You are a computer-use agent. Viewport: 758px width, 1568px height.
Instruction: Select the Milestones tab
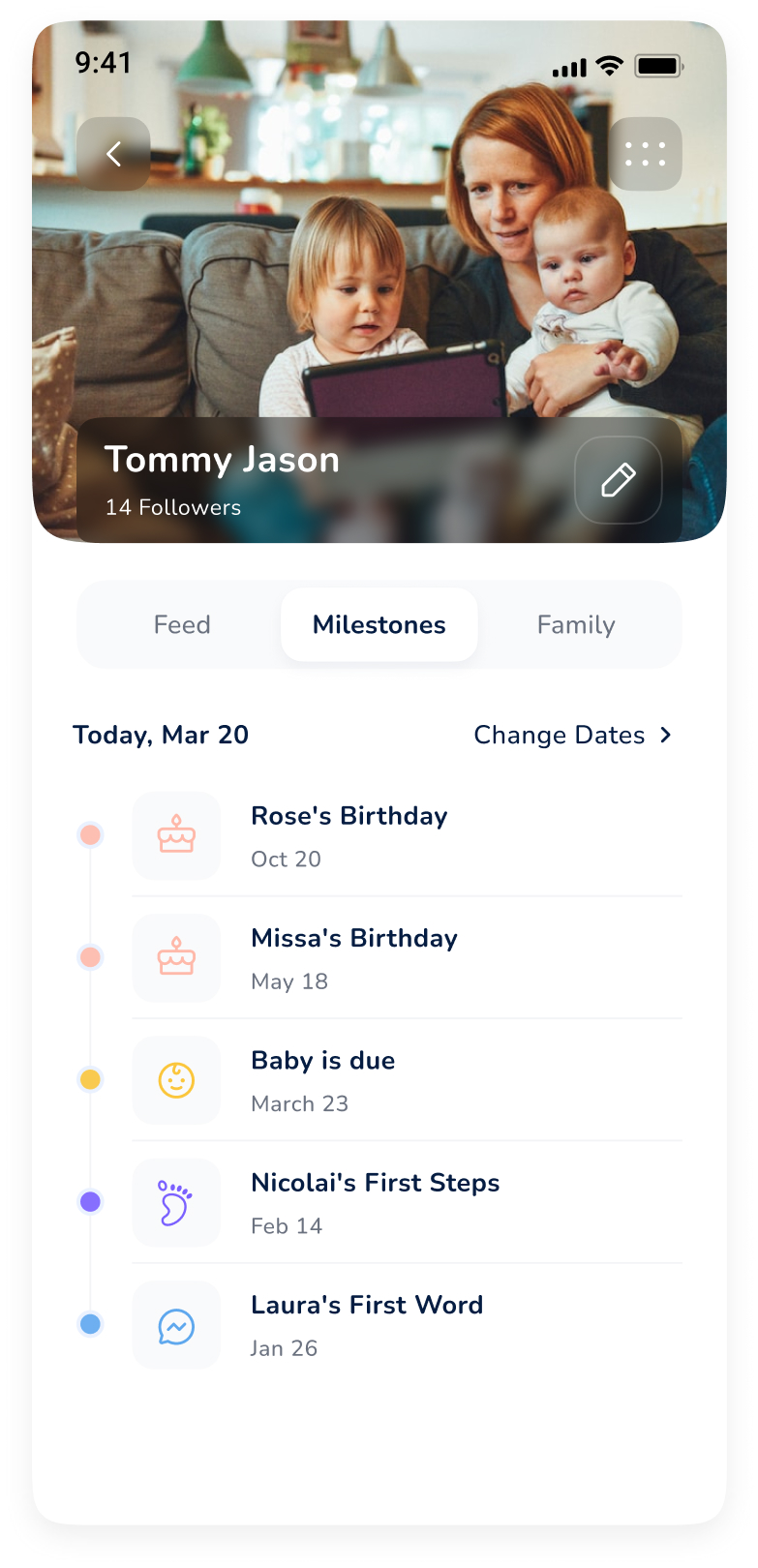click(379, 625)
